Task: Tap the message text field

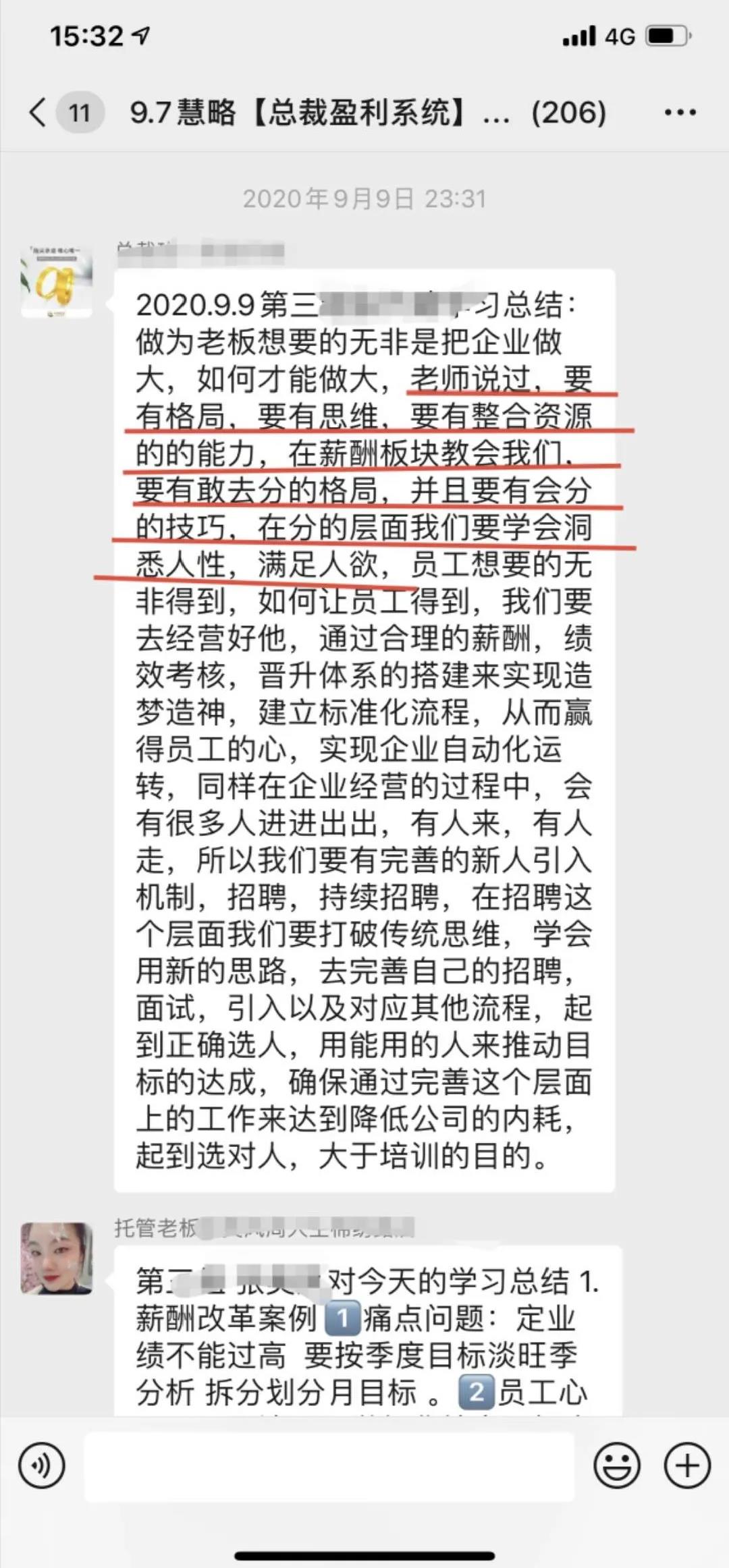Action: pyautogui.click(x=329, y=1465)
